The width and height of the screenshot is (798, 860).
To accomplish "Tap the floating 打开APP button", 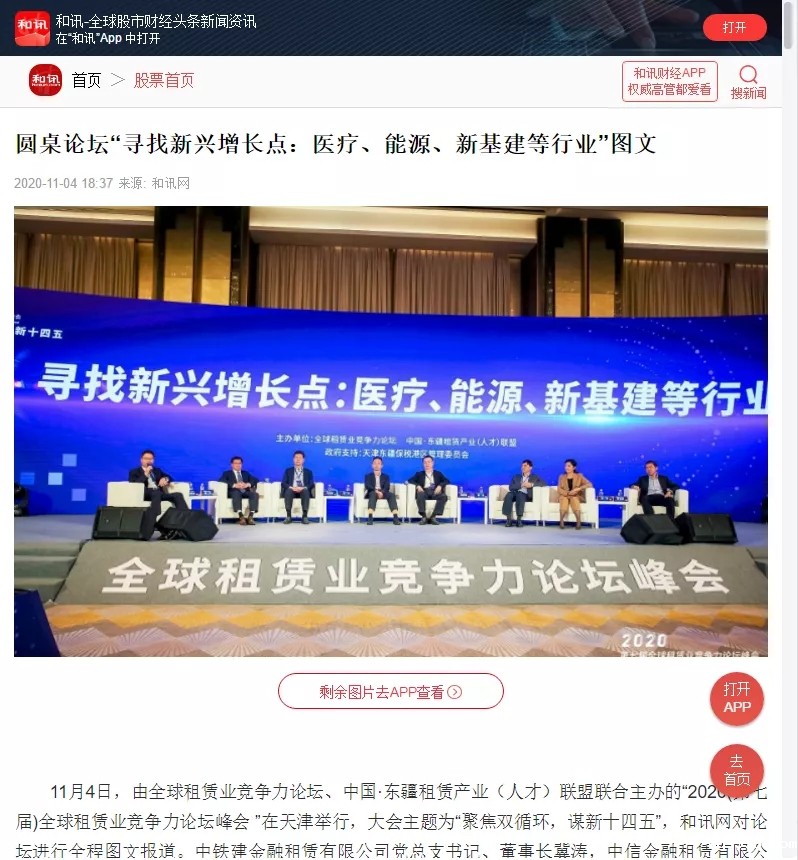I will pyautogui.click(x=737, y=698).
